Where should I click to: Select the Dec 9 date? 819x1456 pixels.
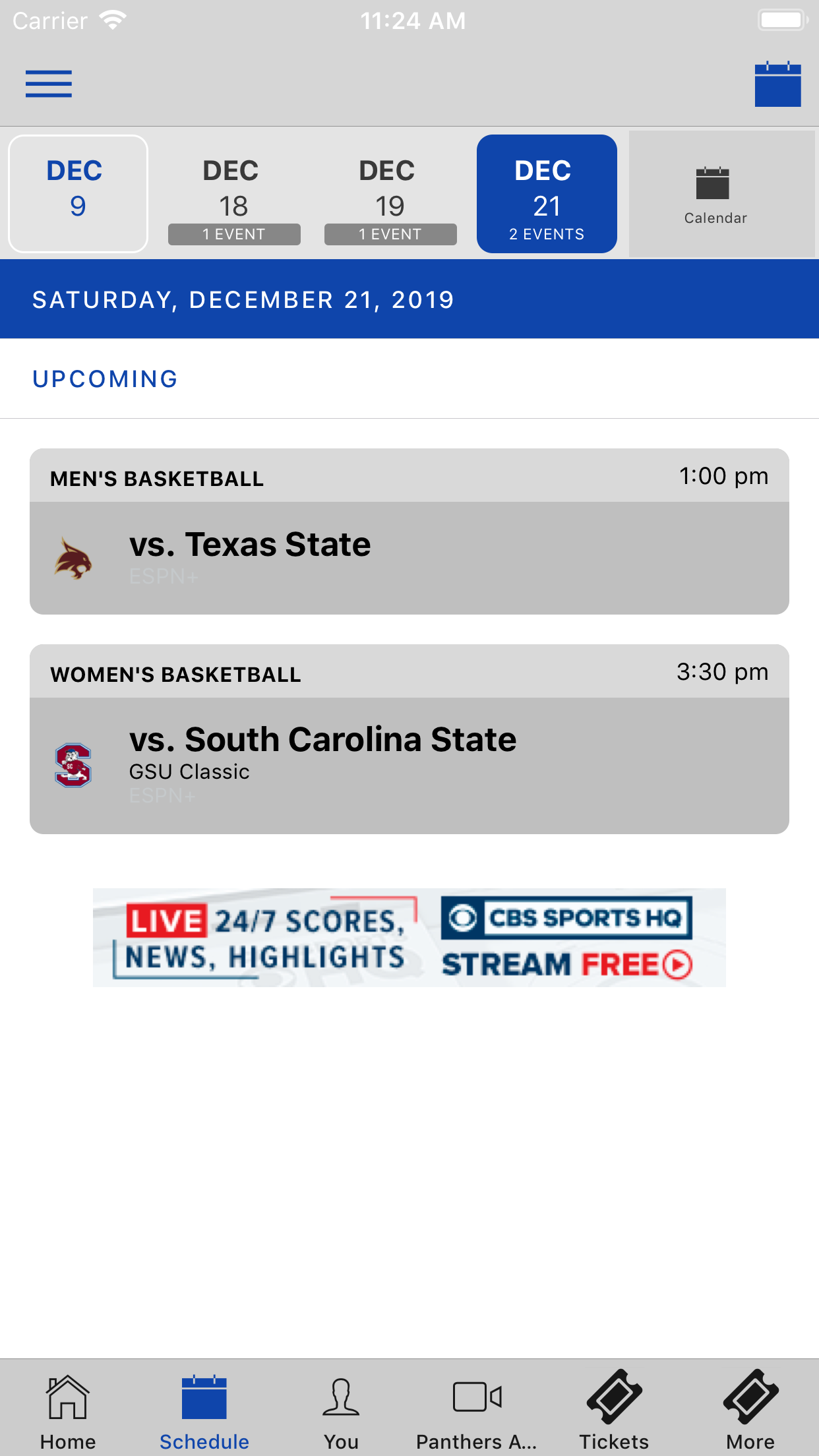(78, 193)
